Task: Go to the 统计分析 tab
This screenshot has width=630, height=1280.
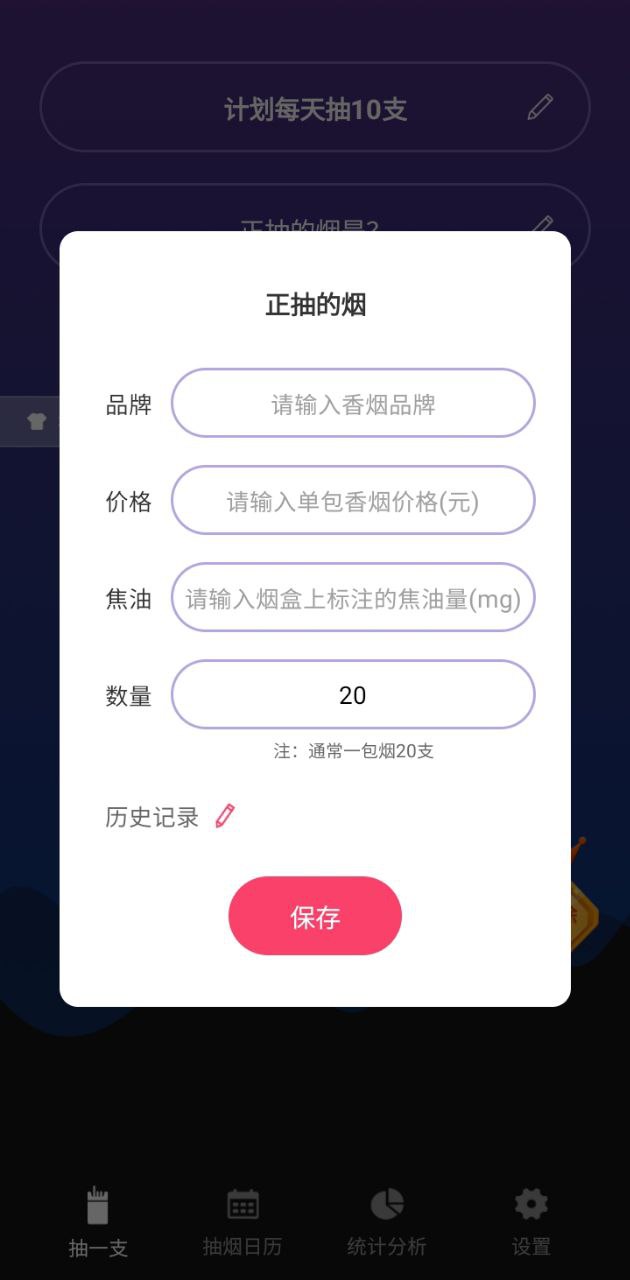Action: (387, 1222)
